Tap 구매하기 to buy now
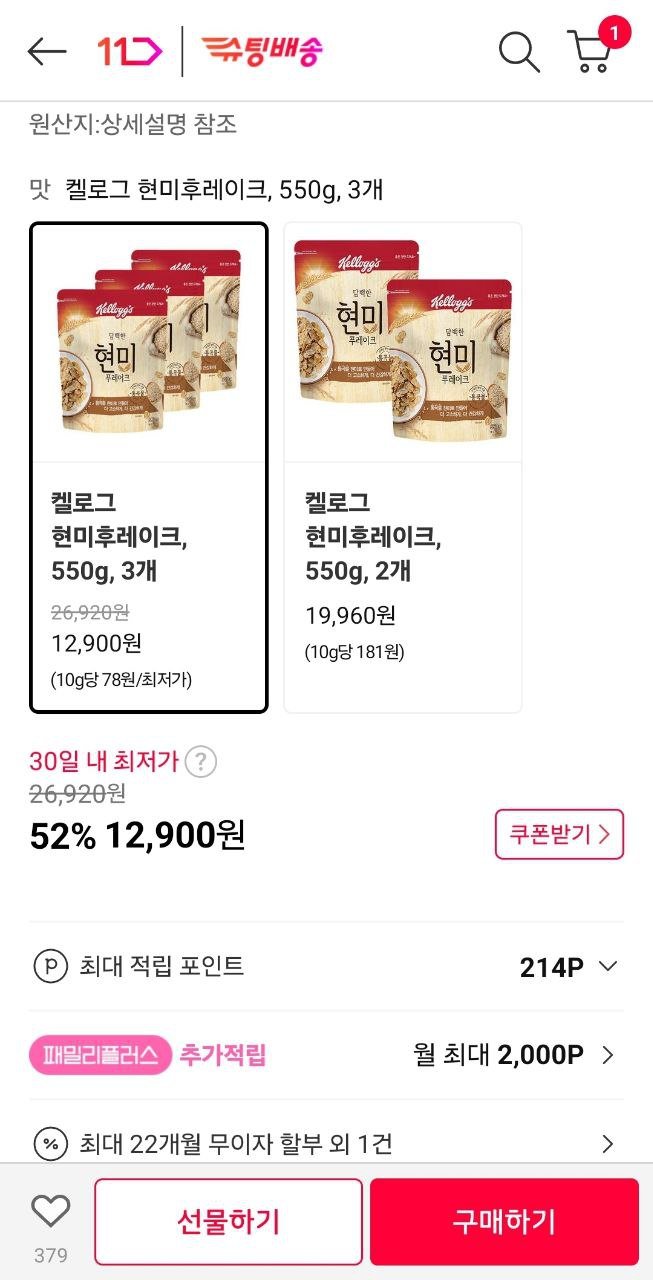653x1280 pixels. tap(504, 1221)
